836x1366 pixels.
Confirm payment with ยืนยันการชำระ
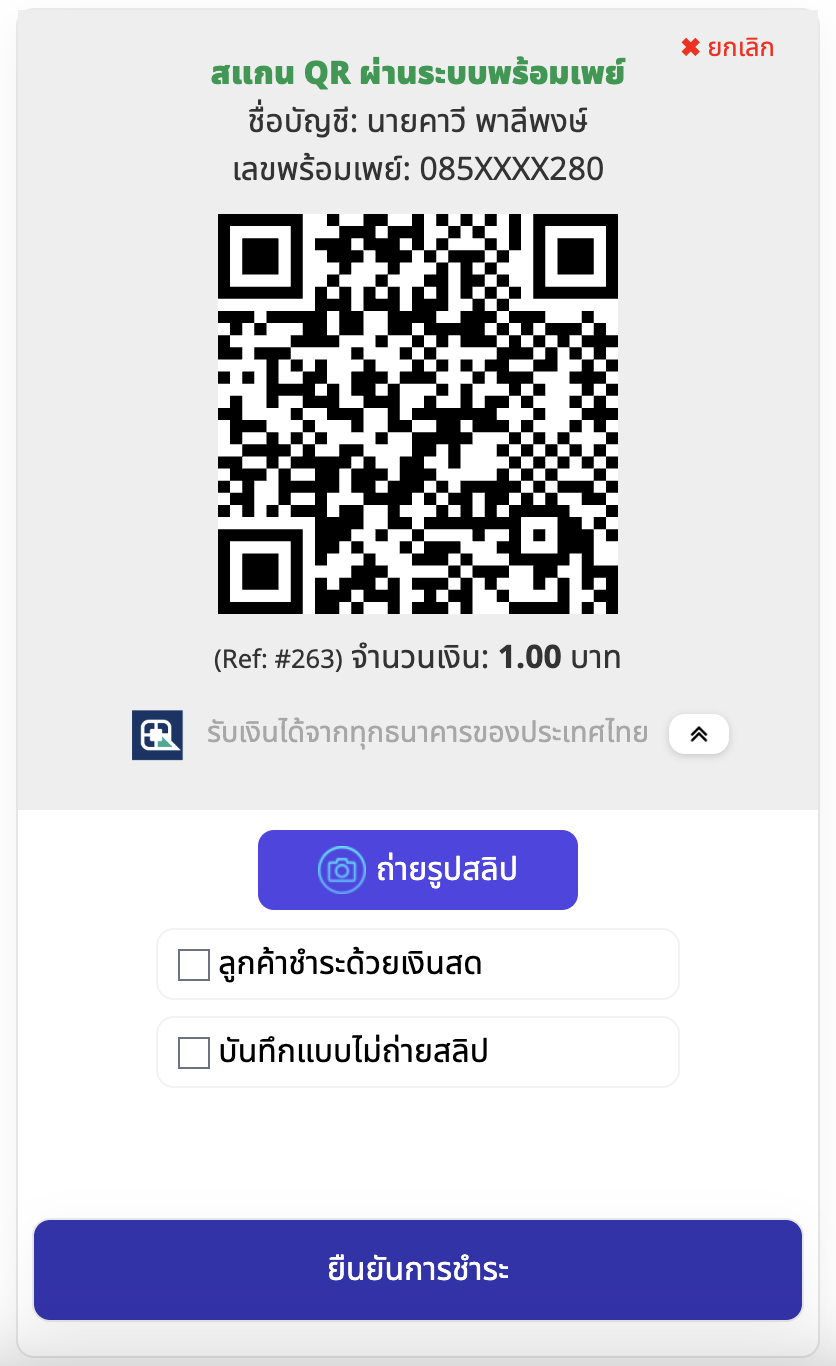[418, 1270]
